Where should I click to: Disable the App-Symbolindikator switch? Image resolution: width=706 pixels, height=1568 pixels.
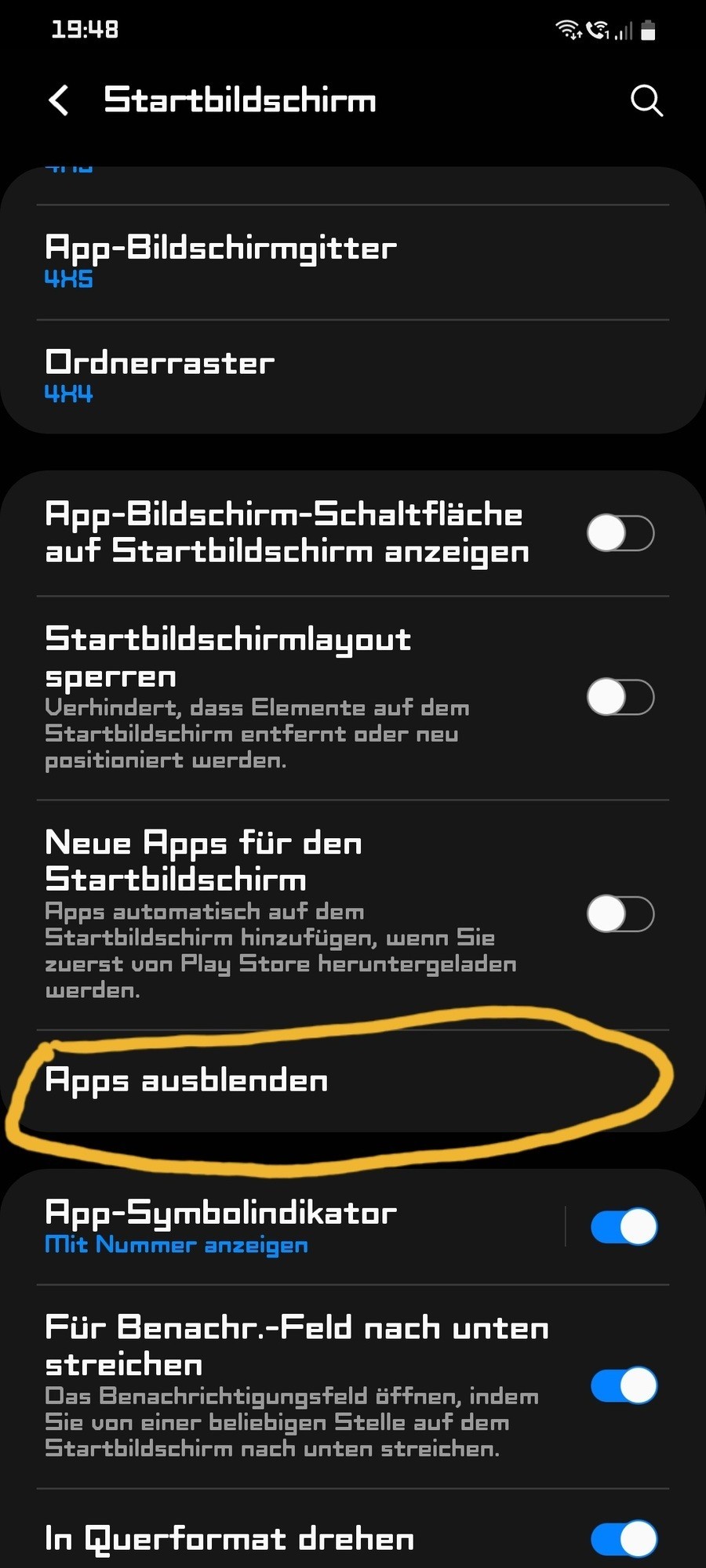pos(624,1227)
